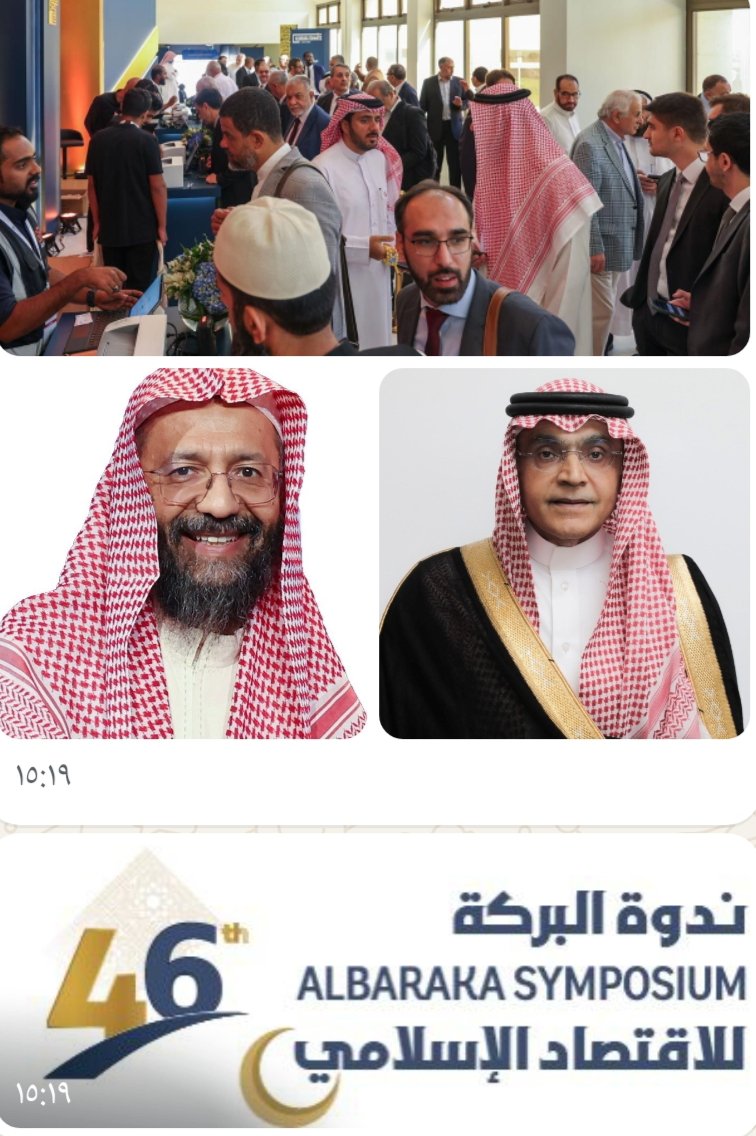Viewport: 756px width, 1136px height.
Task: Open the bearded man's portrait image
Action: point(183,553)
